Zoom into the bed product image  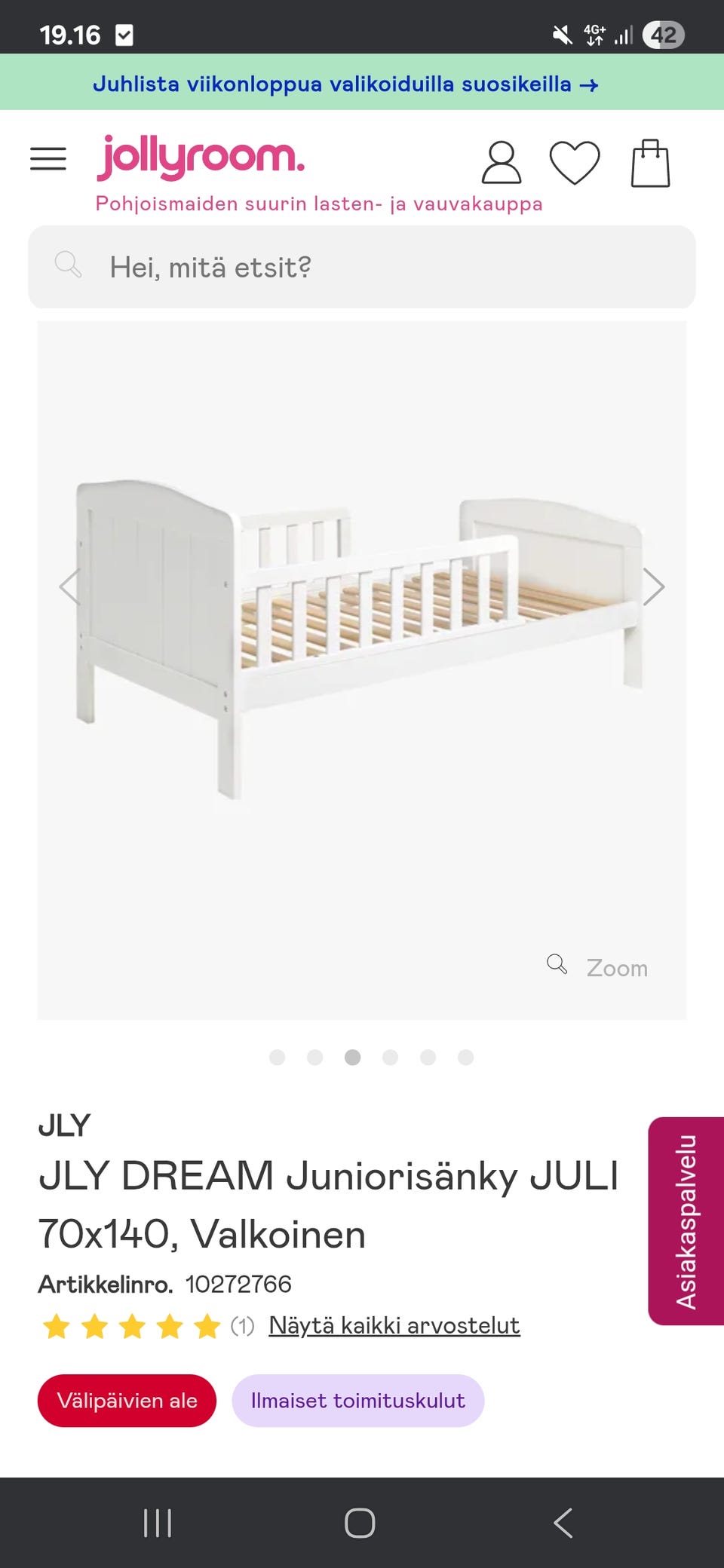(599, 966)
